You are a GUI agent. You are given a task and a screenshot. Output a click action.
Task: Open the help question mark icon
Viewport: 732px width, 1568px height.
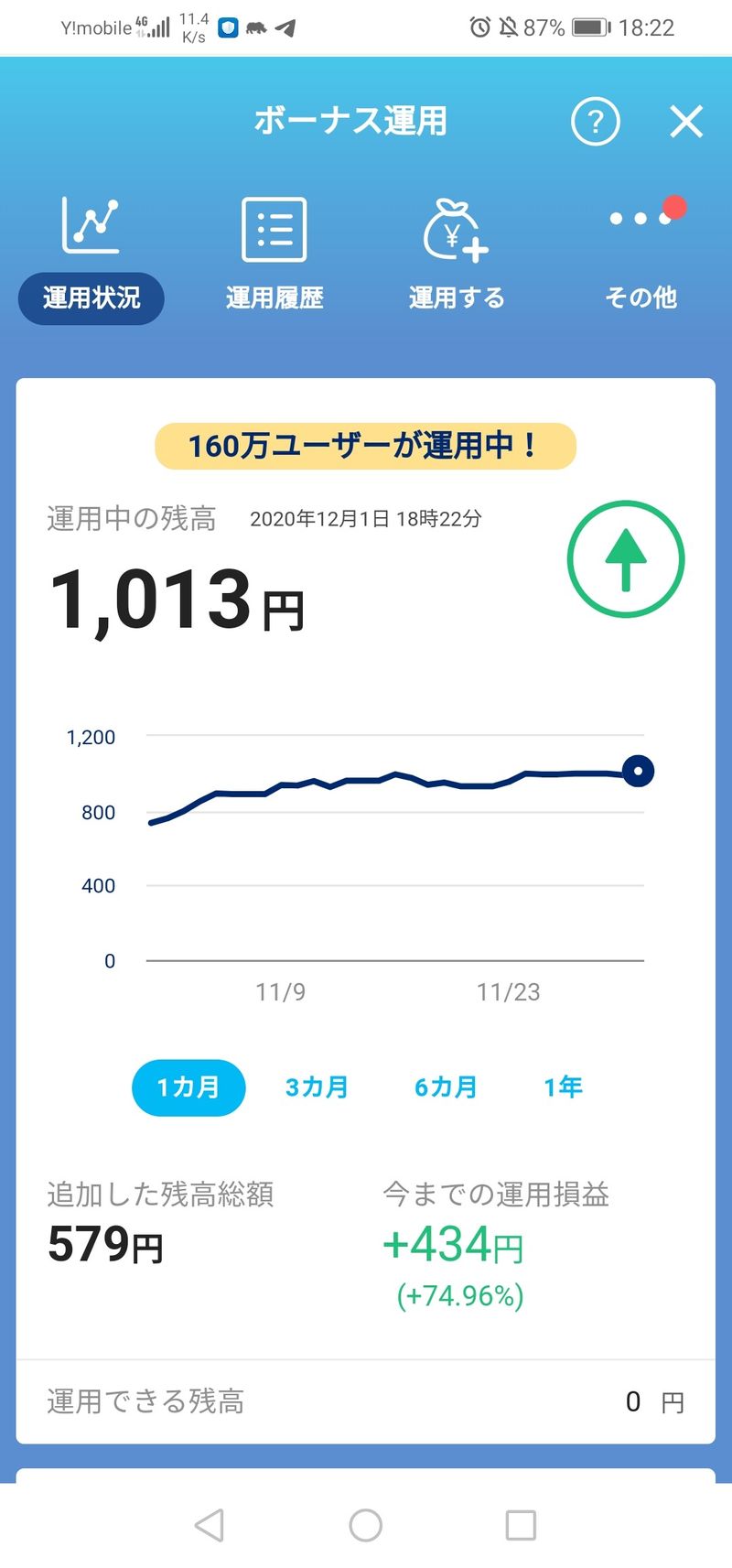tap(596, 122)
